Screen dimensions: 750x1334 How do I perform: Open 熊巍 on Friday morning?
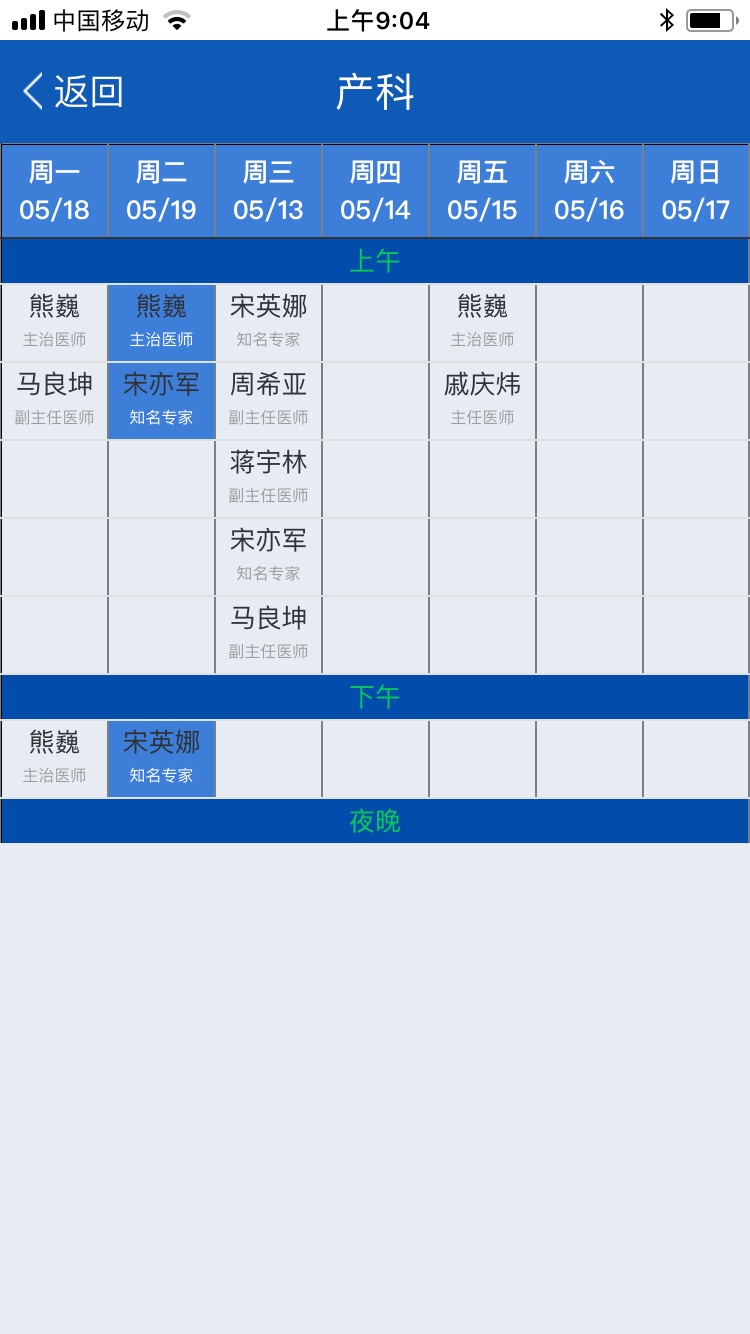(x=482, y=322)
